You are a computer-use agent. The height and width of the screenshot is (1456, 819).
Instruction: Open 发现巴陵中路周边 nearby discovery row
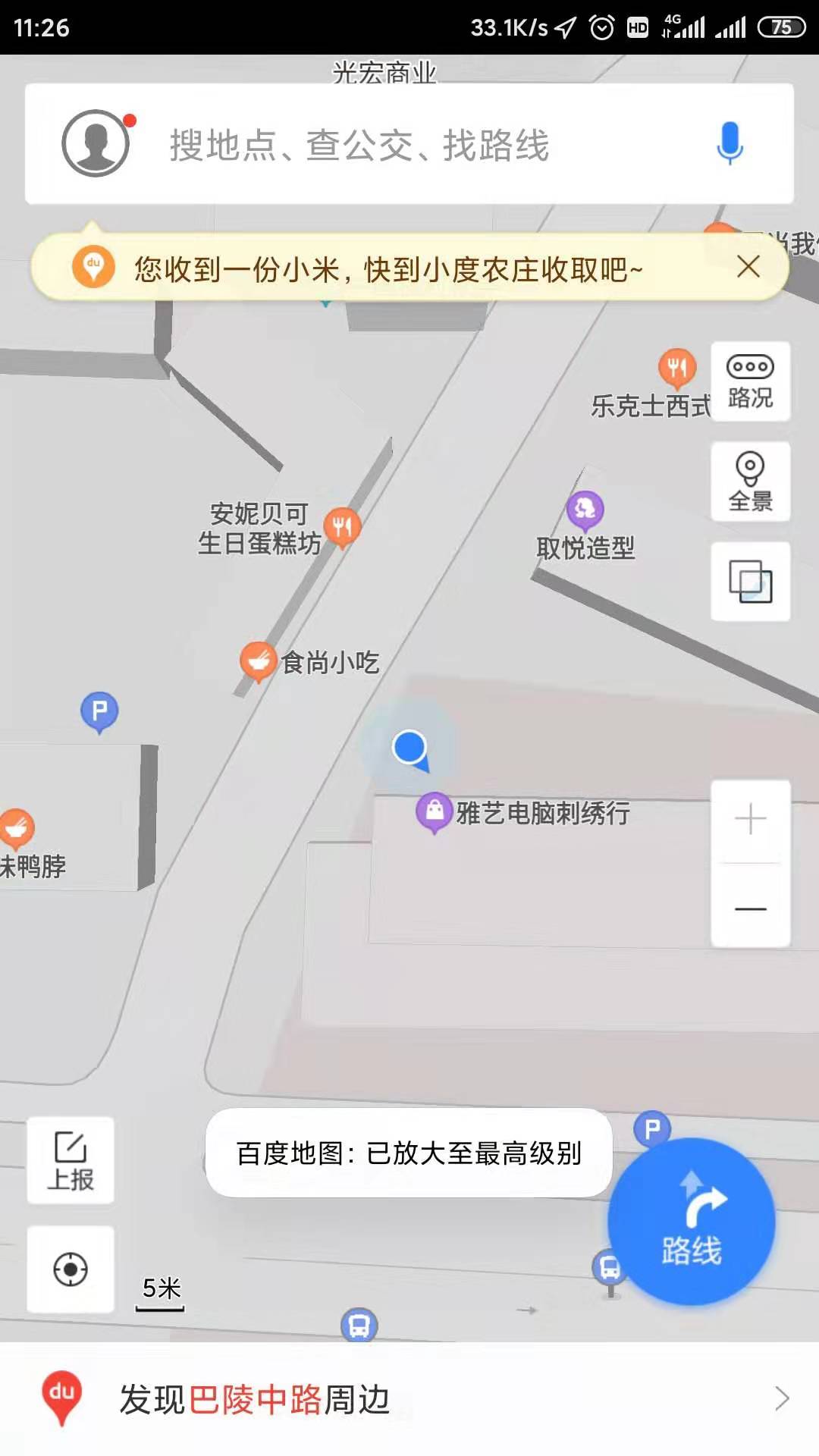pos(409,1399)
